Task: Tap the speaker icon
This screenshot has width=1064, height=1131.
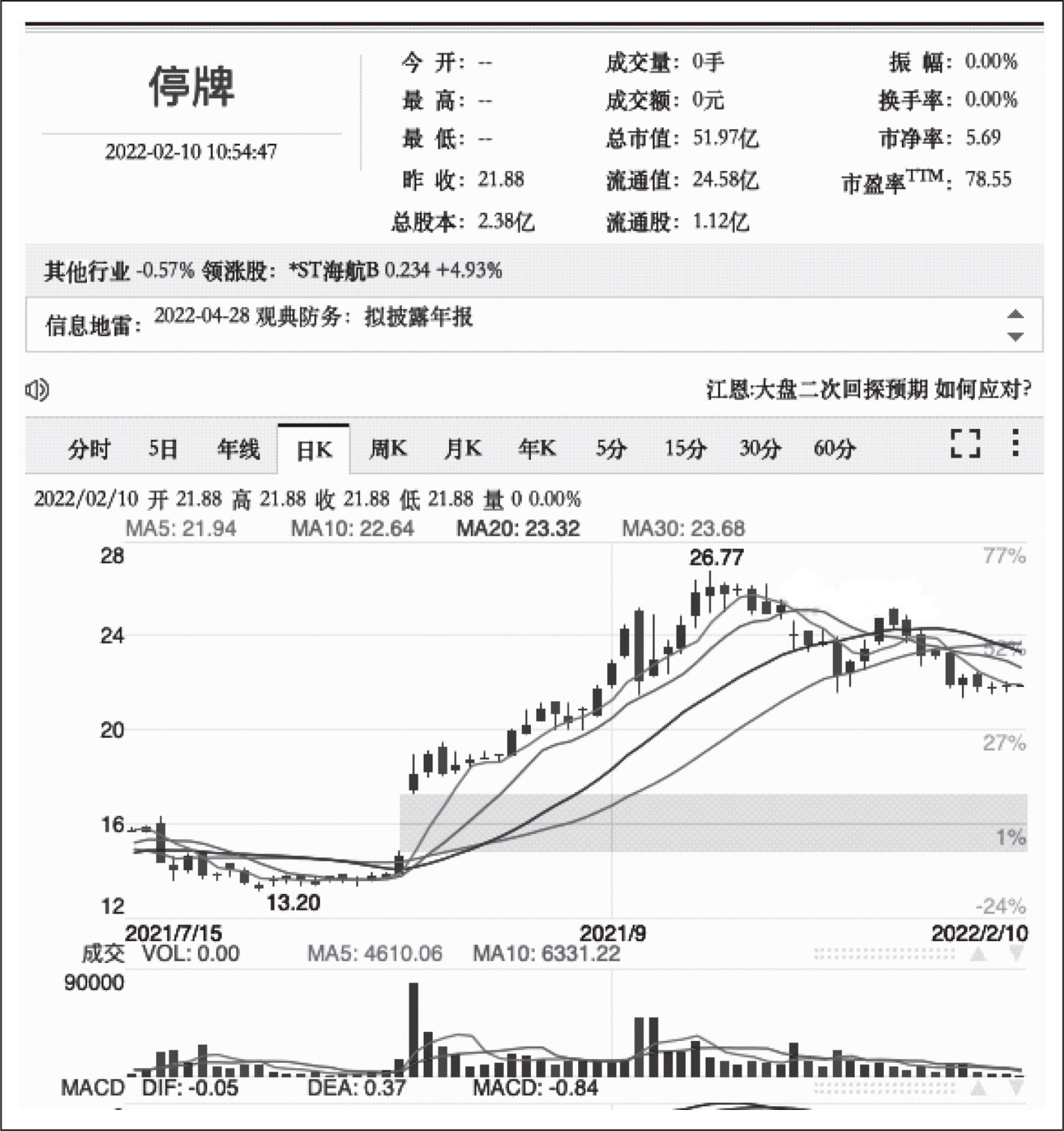Action: (x=37, y=390)
